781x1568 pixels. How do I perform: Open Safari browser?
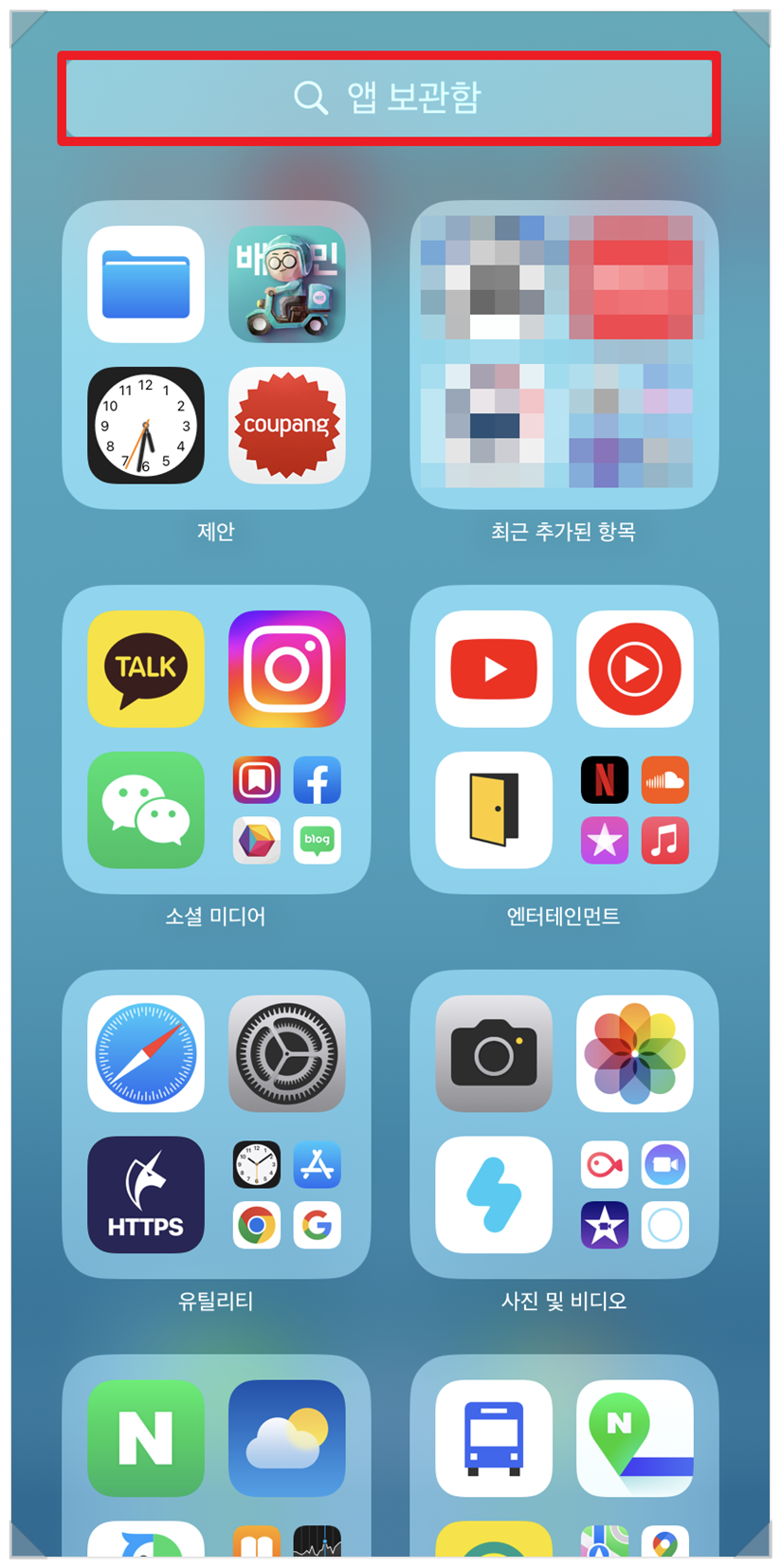146,1054
